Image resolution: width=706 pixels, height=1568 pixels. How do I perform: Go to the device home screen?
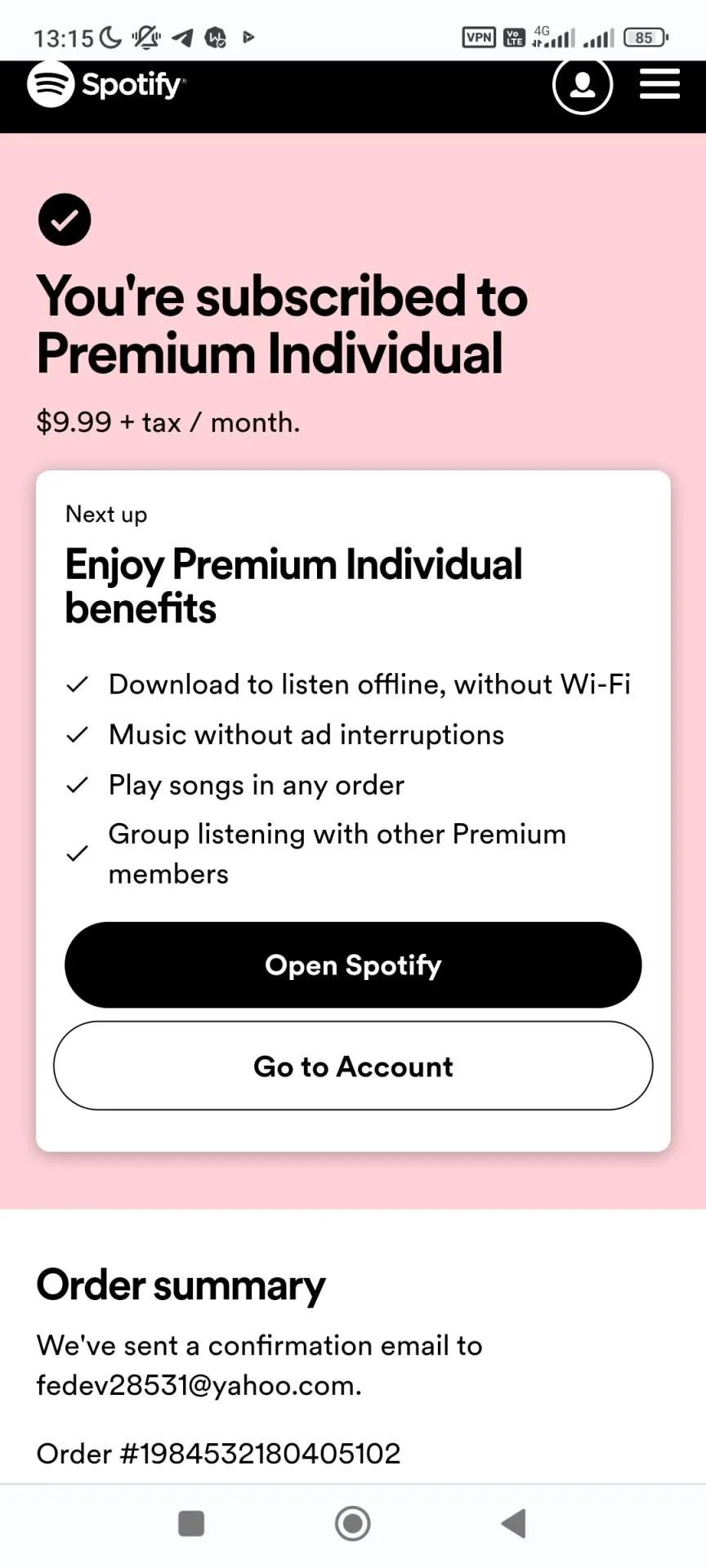353,1523
